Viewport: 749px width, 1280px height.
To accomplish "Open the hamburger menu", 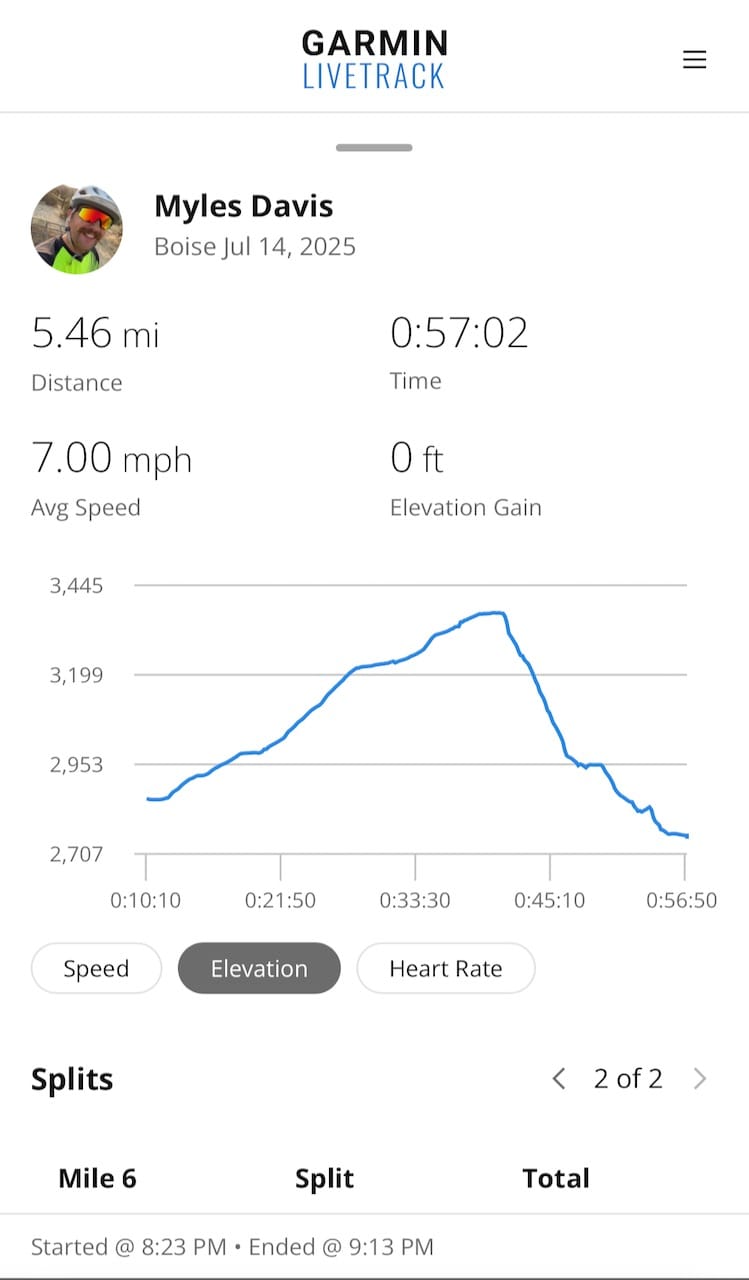I will point(694,60).
